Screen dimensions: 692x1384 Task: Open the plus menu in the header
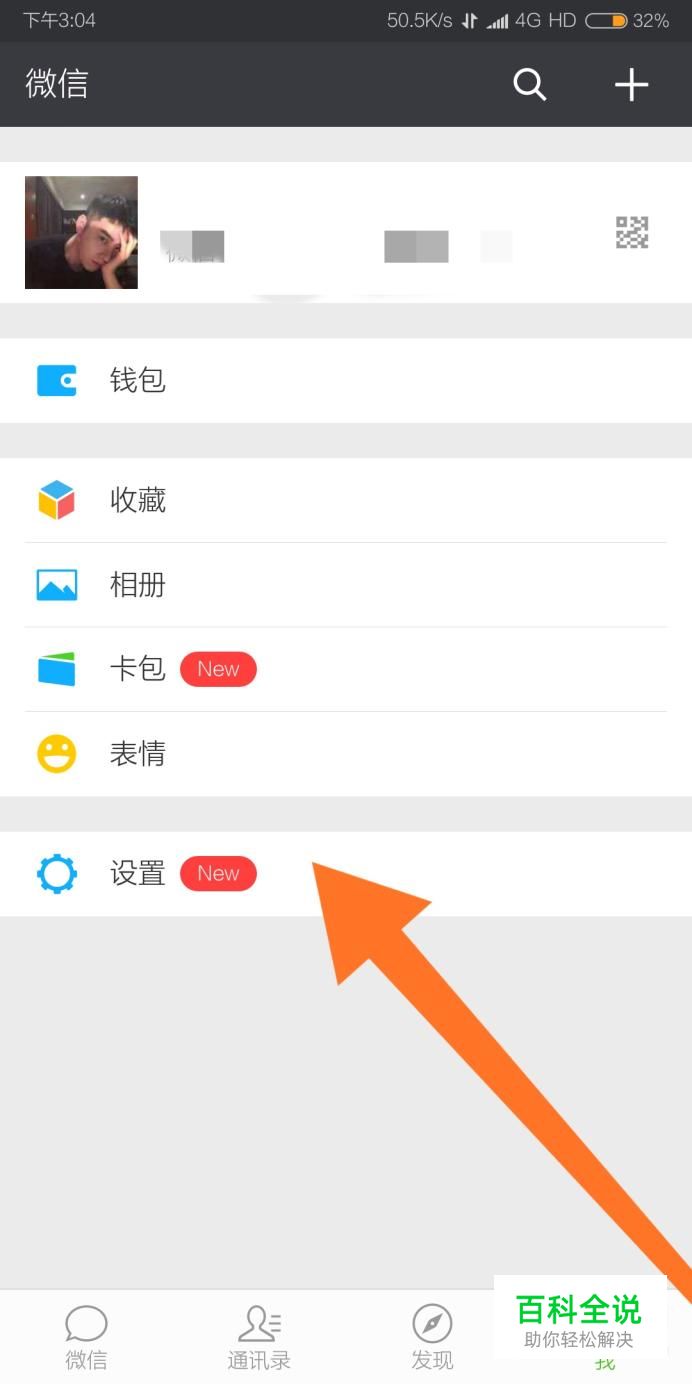click(631, 85)
